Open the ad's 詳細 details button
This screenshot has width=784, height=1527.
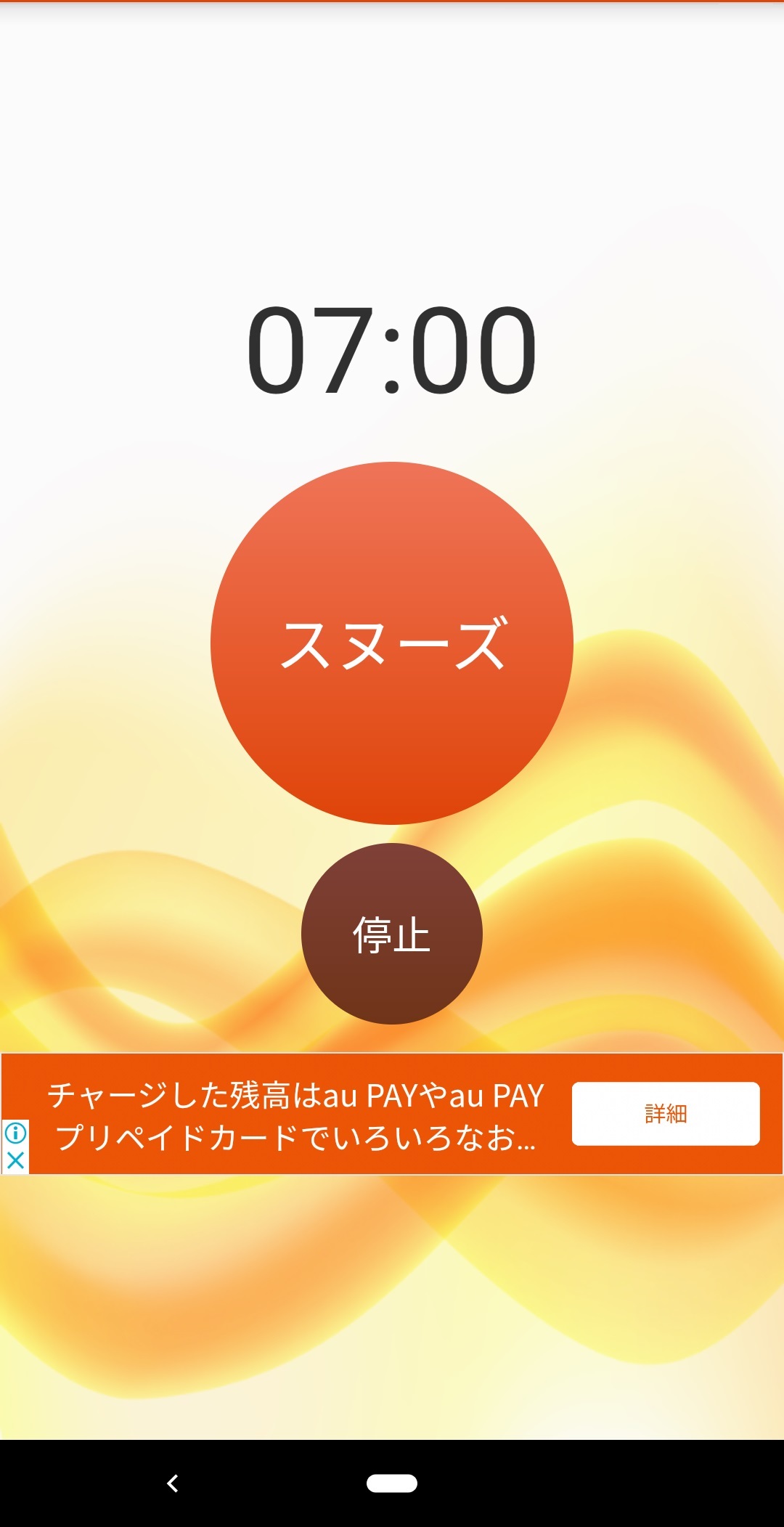666,1114
